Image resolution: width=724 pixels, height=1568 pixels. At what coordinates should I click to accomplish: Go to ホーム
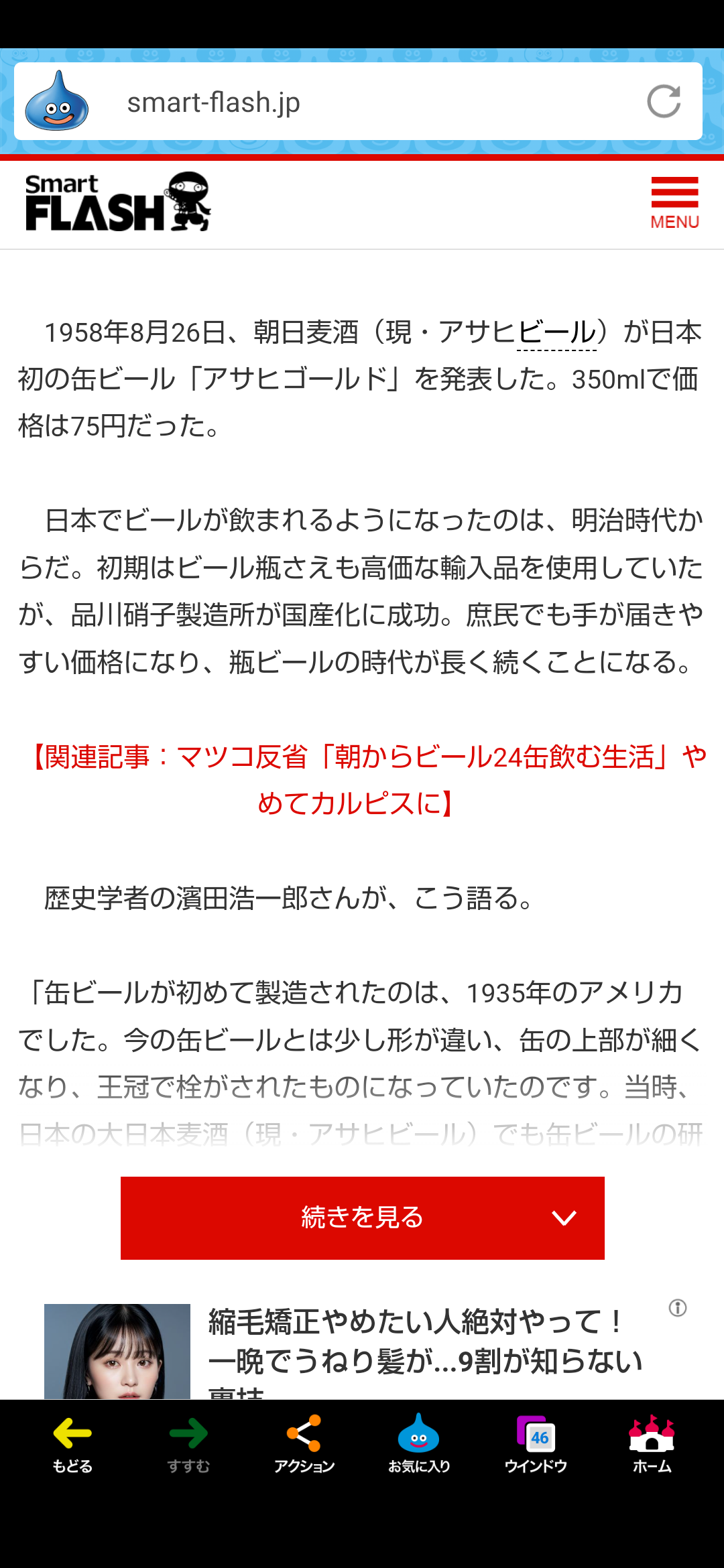(652, 1444)
